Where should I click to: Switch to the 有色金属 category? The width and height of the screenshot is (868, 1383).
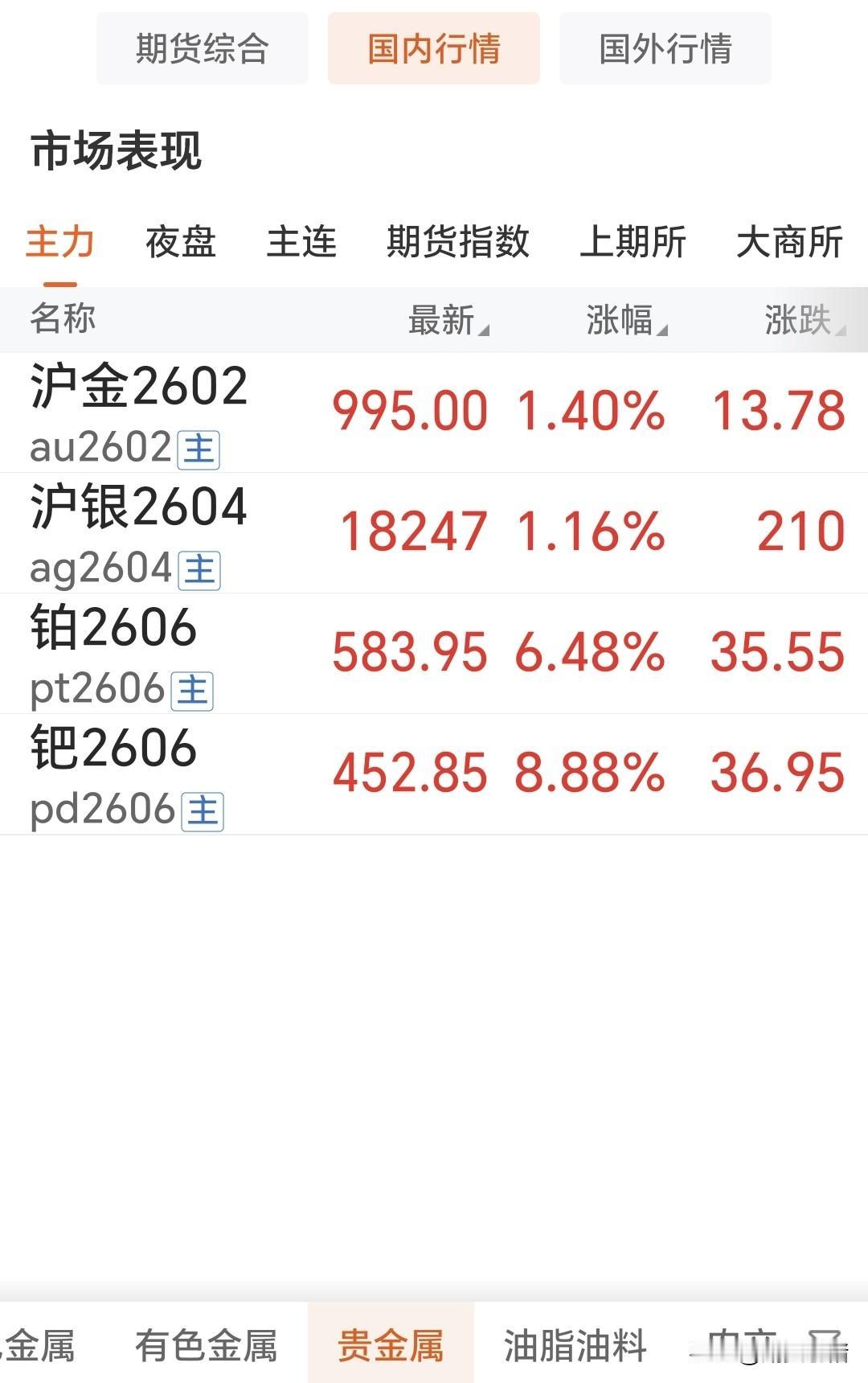click(x=206, y=1346)
